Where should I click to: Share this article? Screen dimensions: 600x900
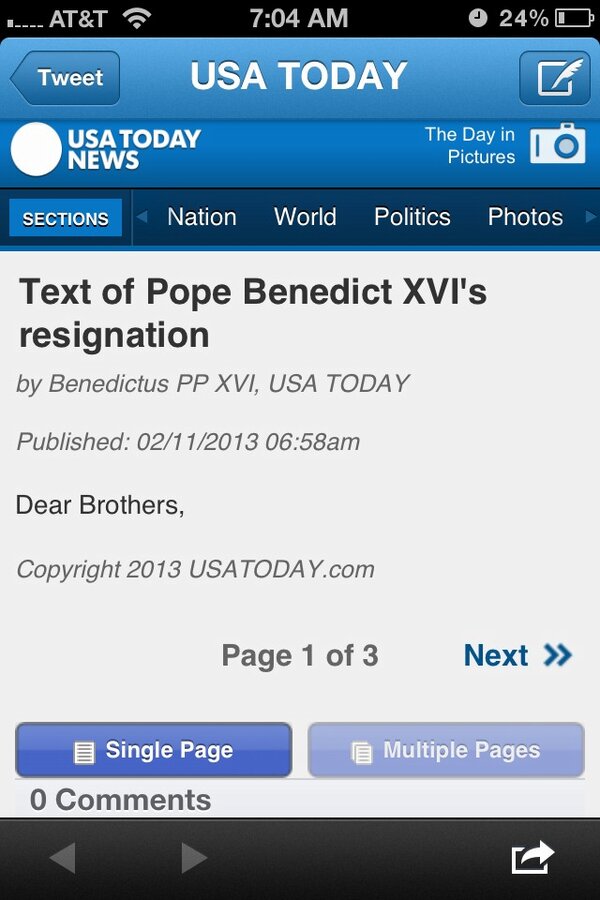(x=532, y=858)
